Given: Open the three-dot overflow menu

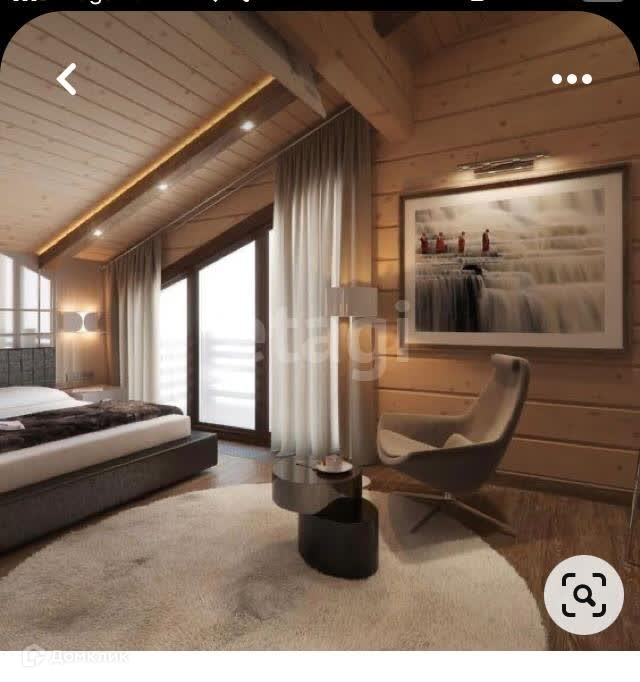Looking at the screenshot, I should tap(571, 79).
